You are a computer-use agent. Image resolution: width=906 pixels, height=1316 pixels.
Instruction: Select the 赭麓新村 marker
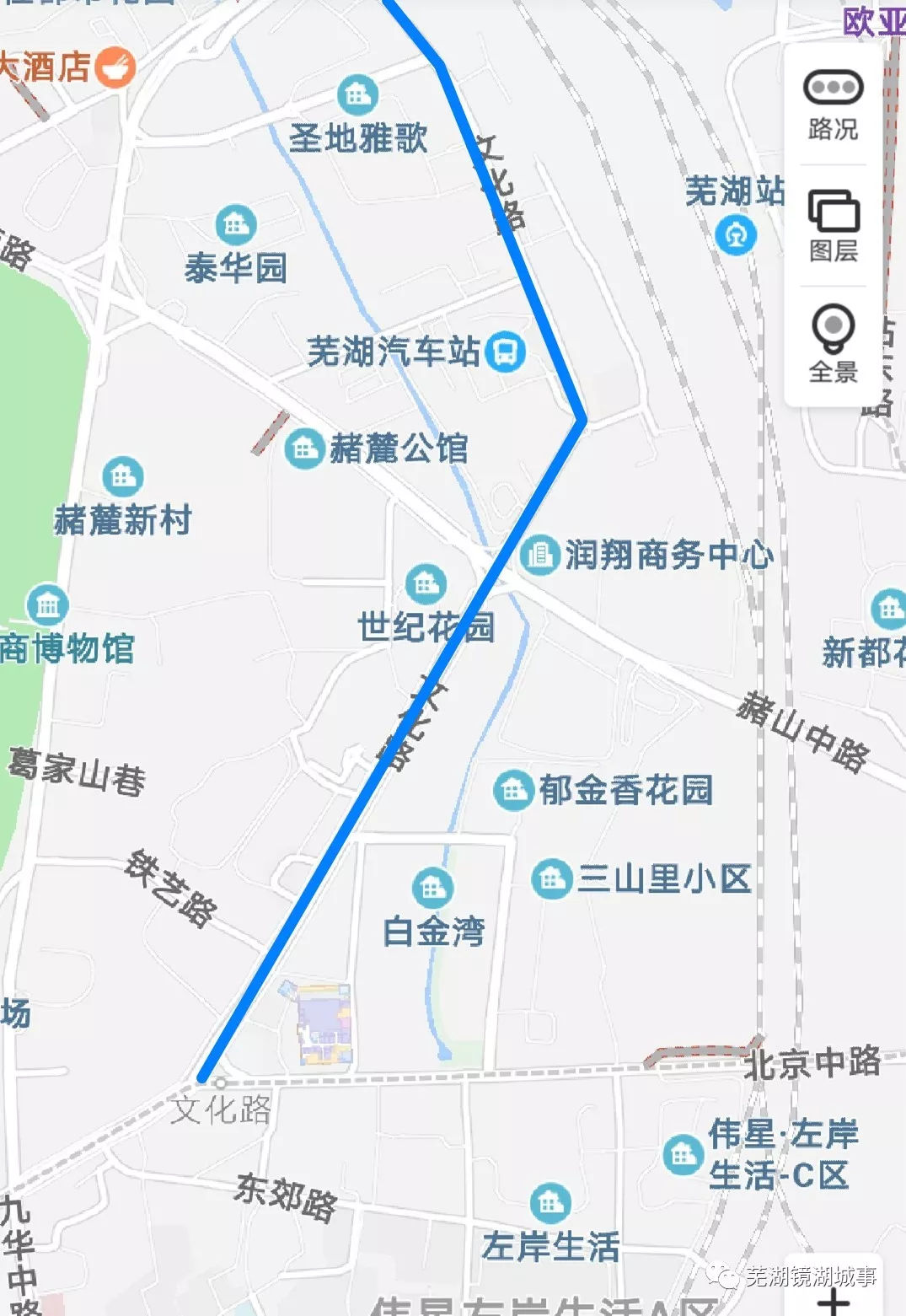tap(123, 478)
